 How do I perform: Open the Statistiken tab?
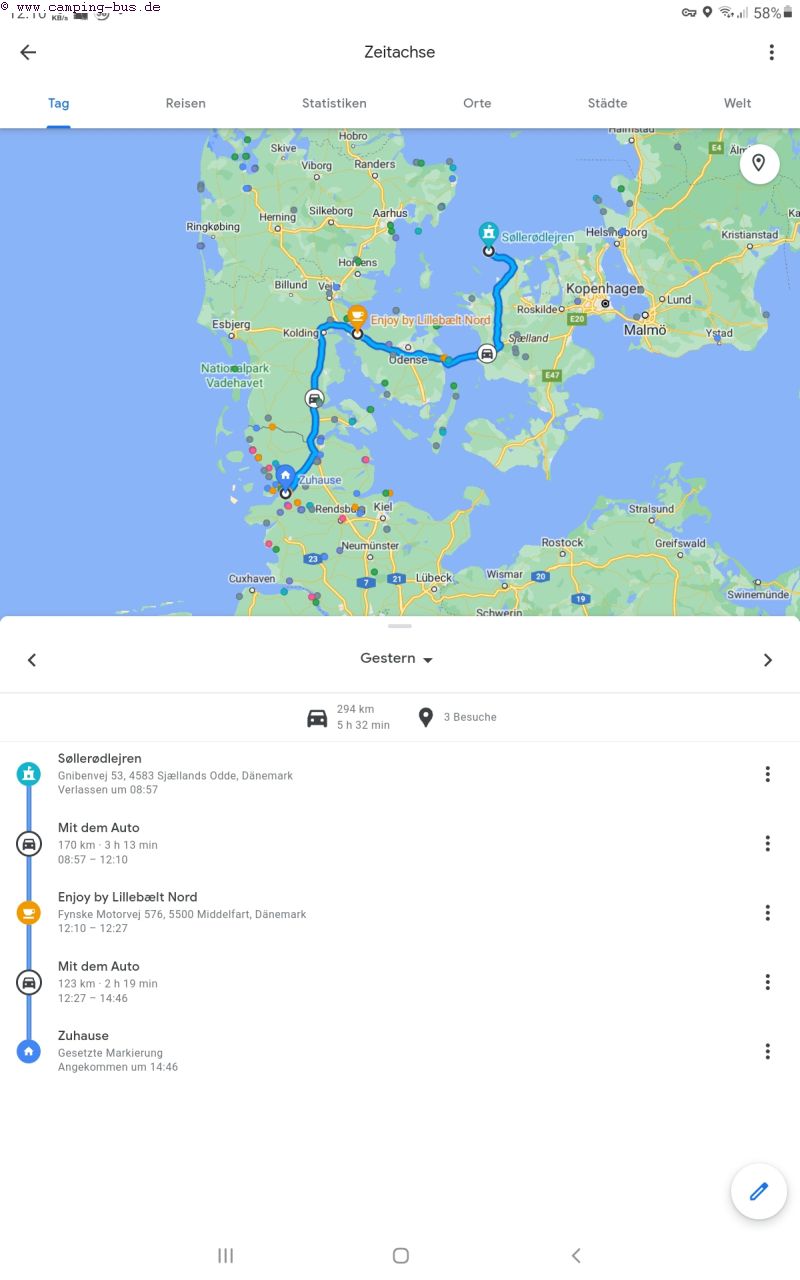[x=334, y=103]
